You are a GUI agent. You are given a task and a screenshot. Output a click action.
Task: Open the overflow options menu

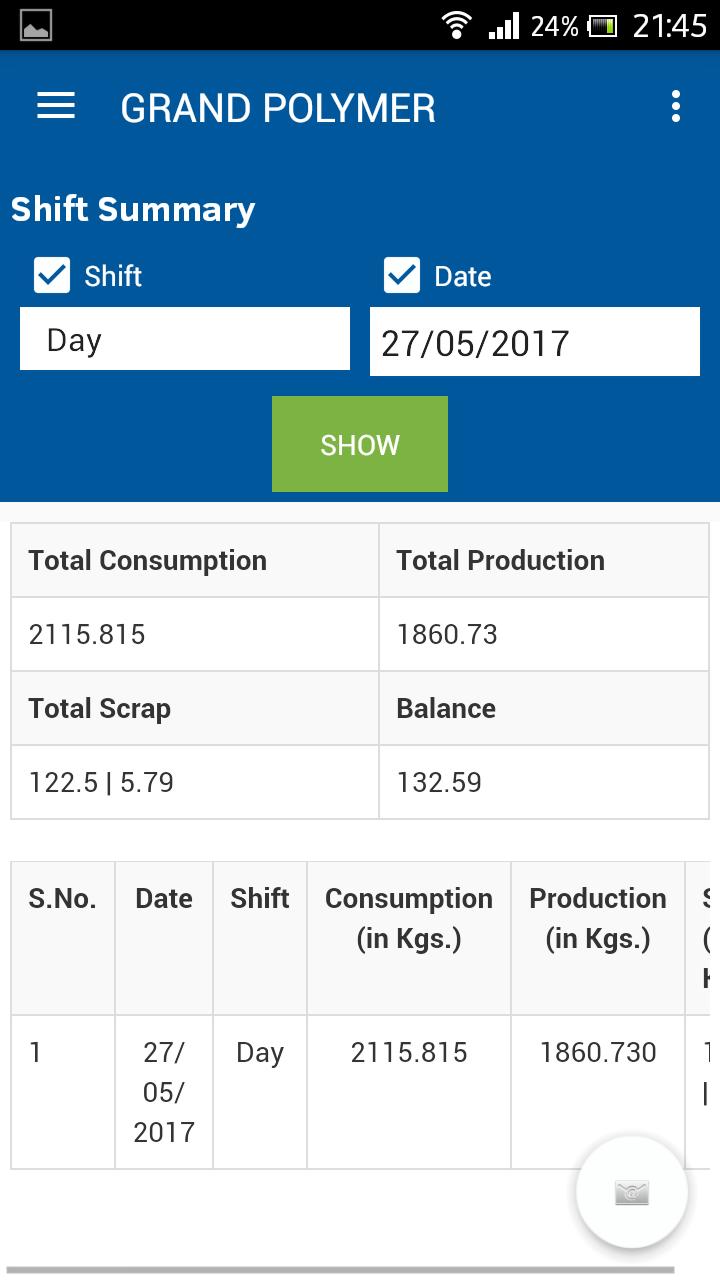676,106
